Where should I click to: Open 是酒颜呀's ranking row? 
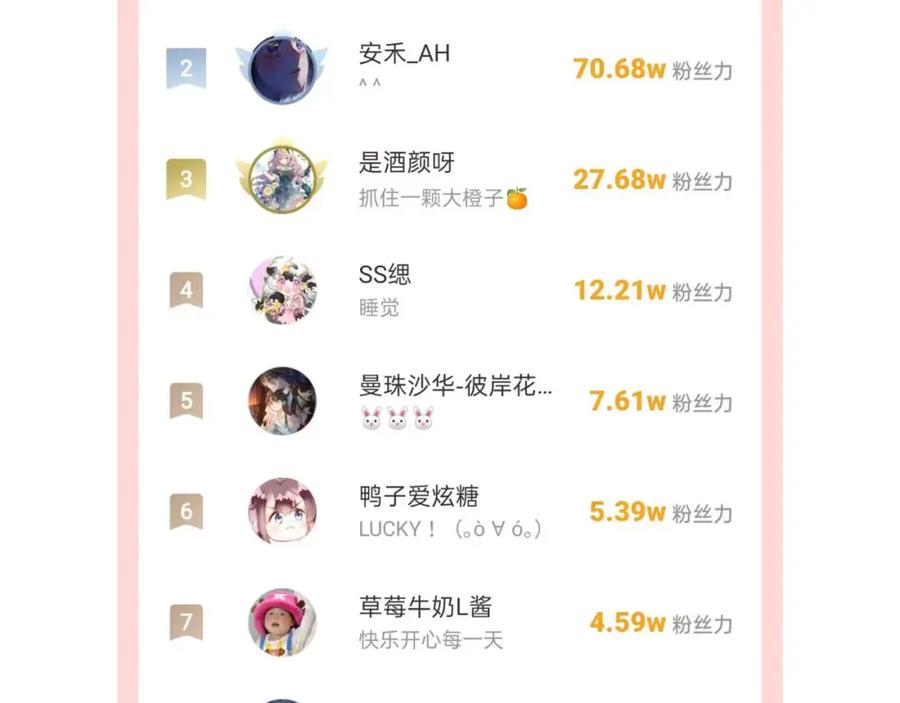click(450, 181)
